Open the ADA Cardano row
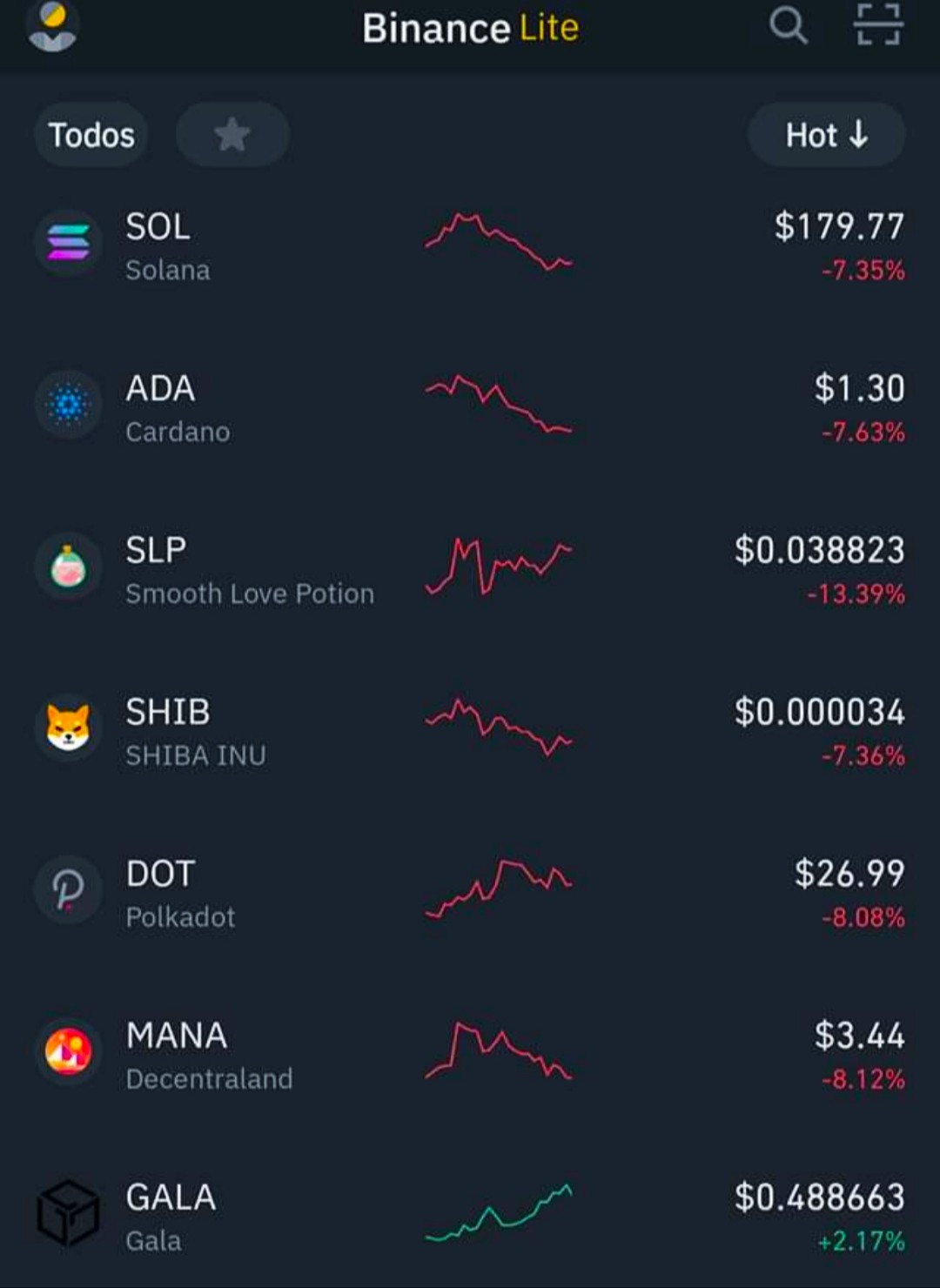This screenshot has height=1288, width=940. (470, 408)
